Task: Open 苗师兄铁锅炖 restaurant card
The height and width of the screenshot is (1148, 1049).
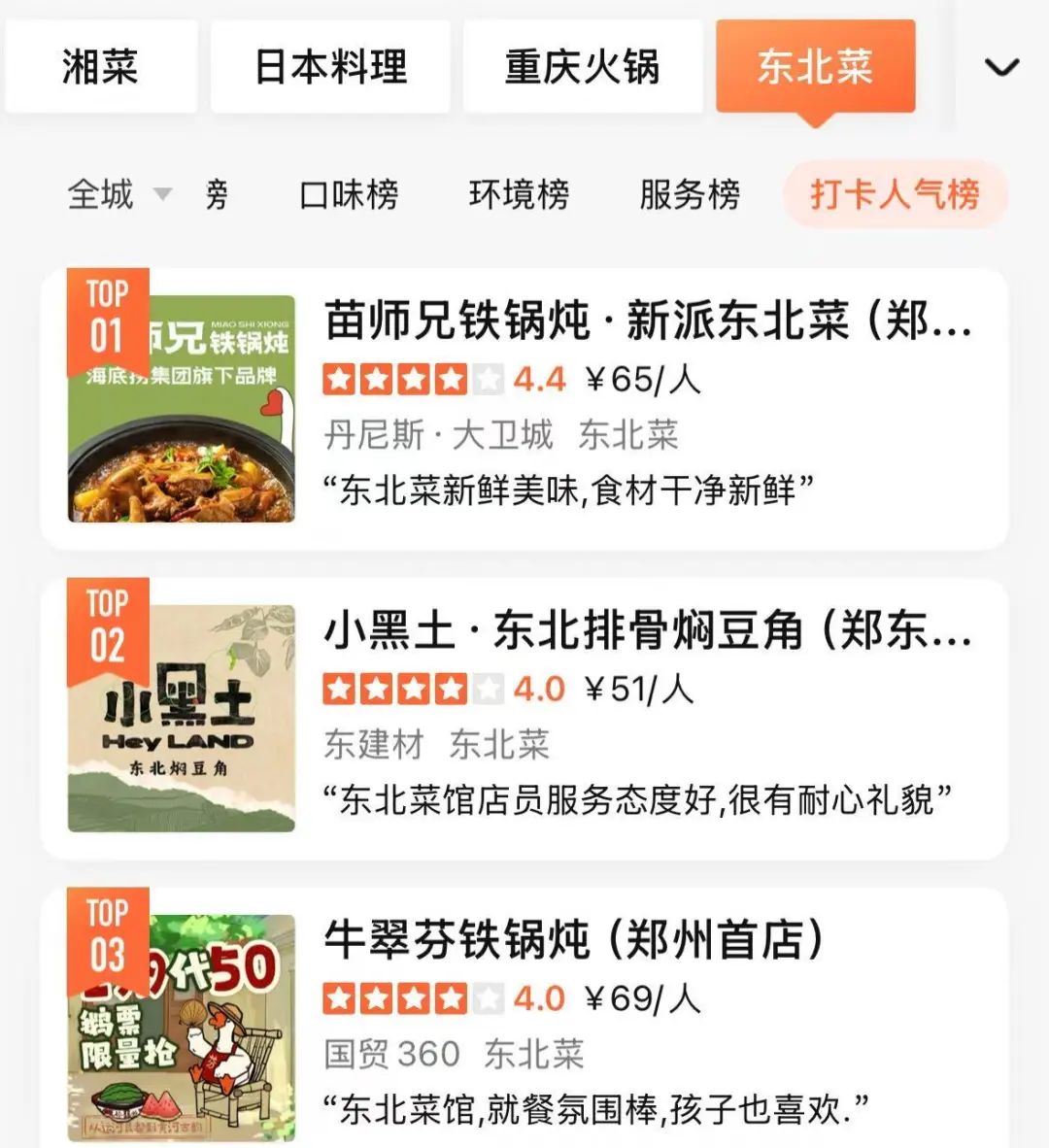Action: (x=524, y=409)
